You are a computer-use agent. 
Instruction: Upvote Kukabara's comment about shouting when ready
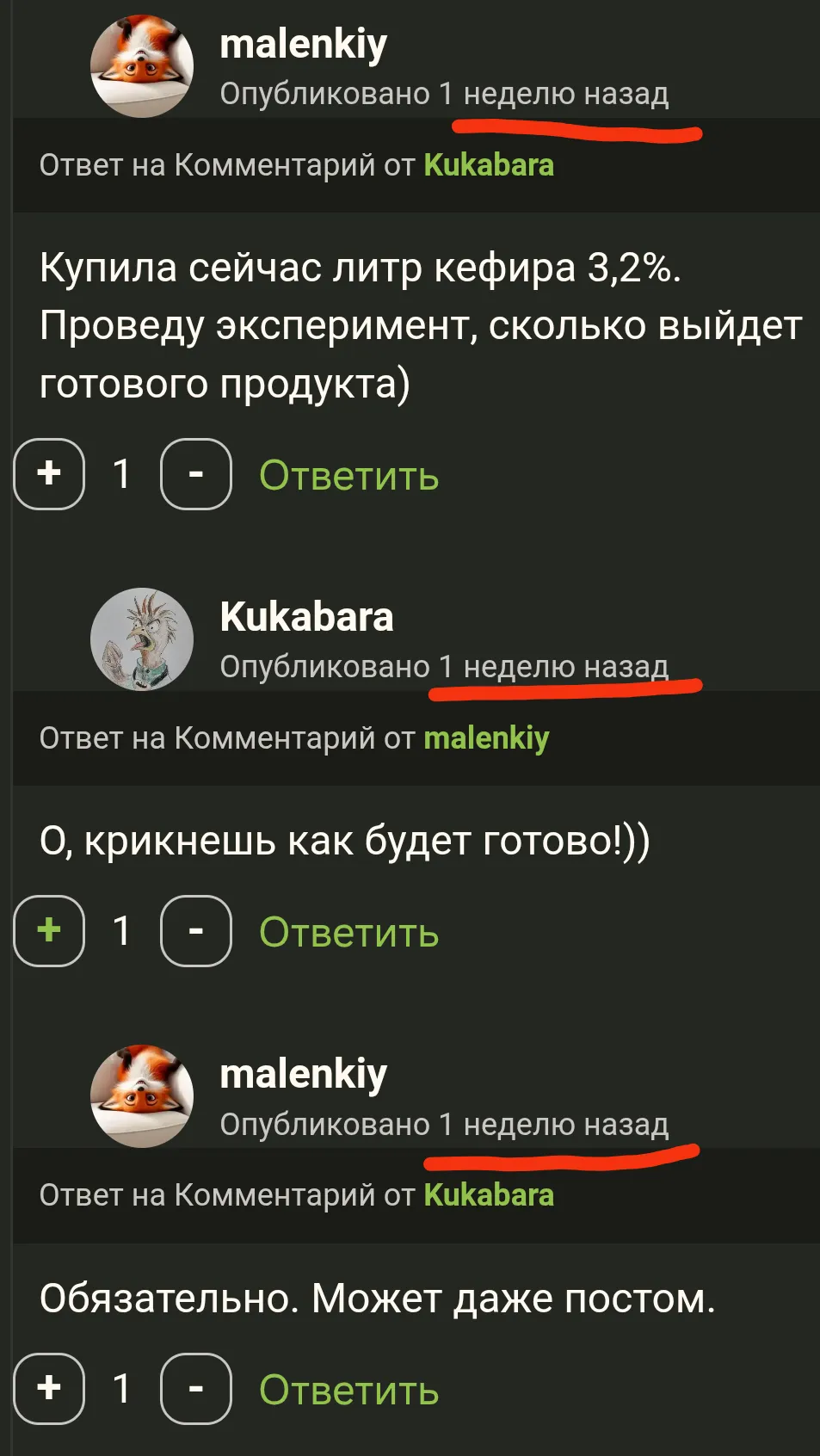[x=49, y=931]
